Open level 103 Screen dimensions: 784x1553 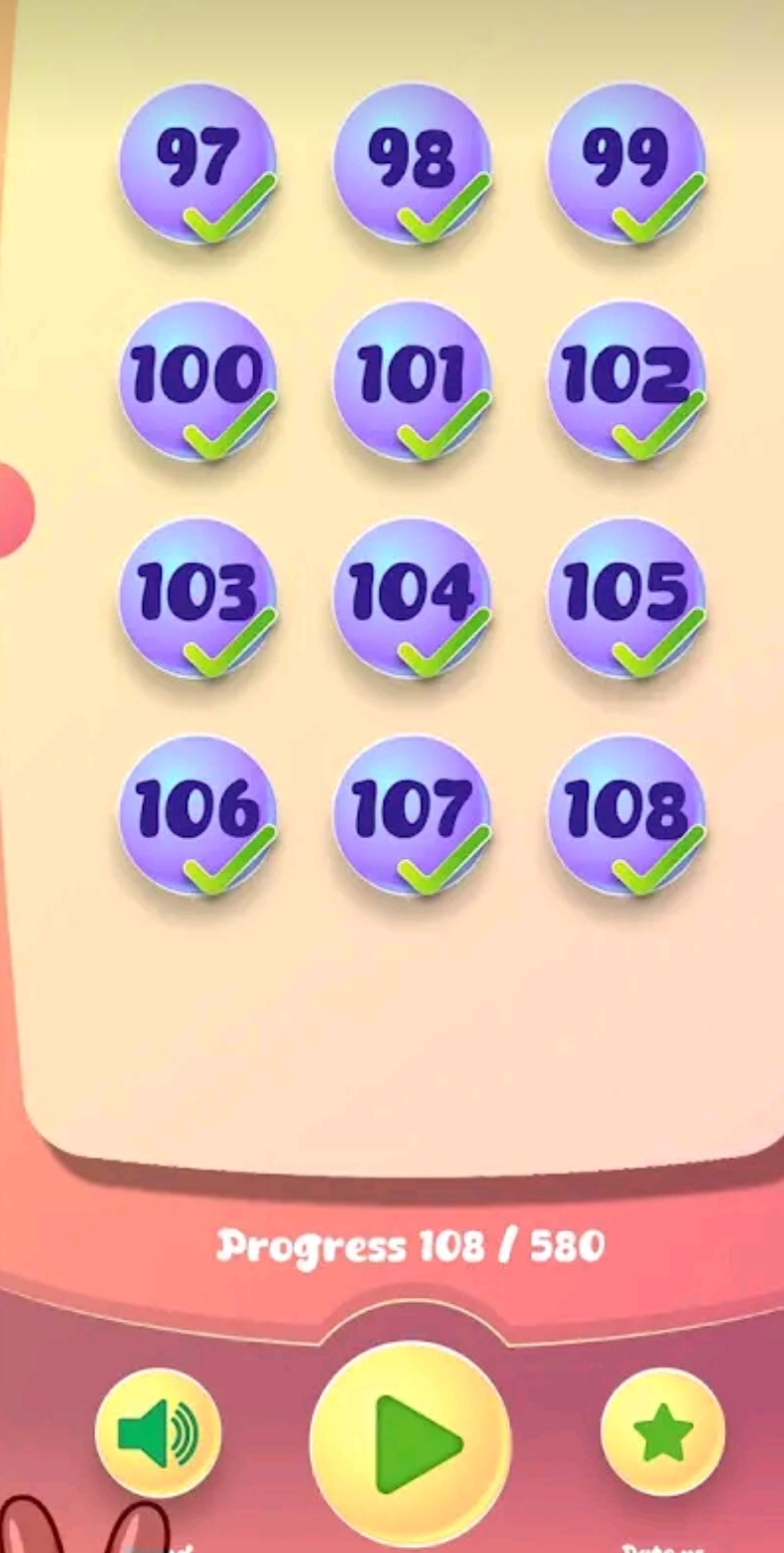[x=197, y=598]
